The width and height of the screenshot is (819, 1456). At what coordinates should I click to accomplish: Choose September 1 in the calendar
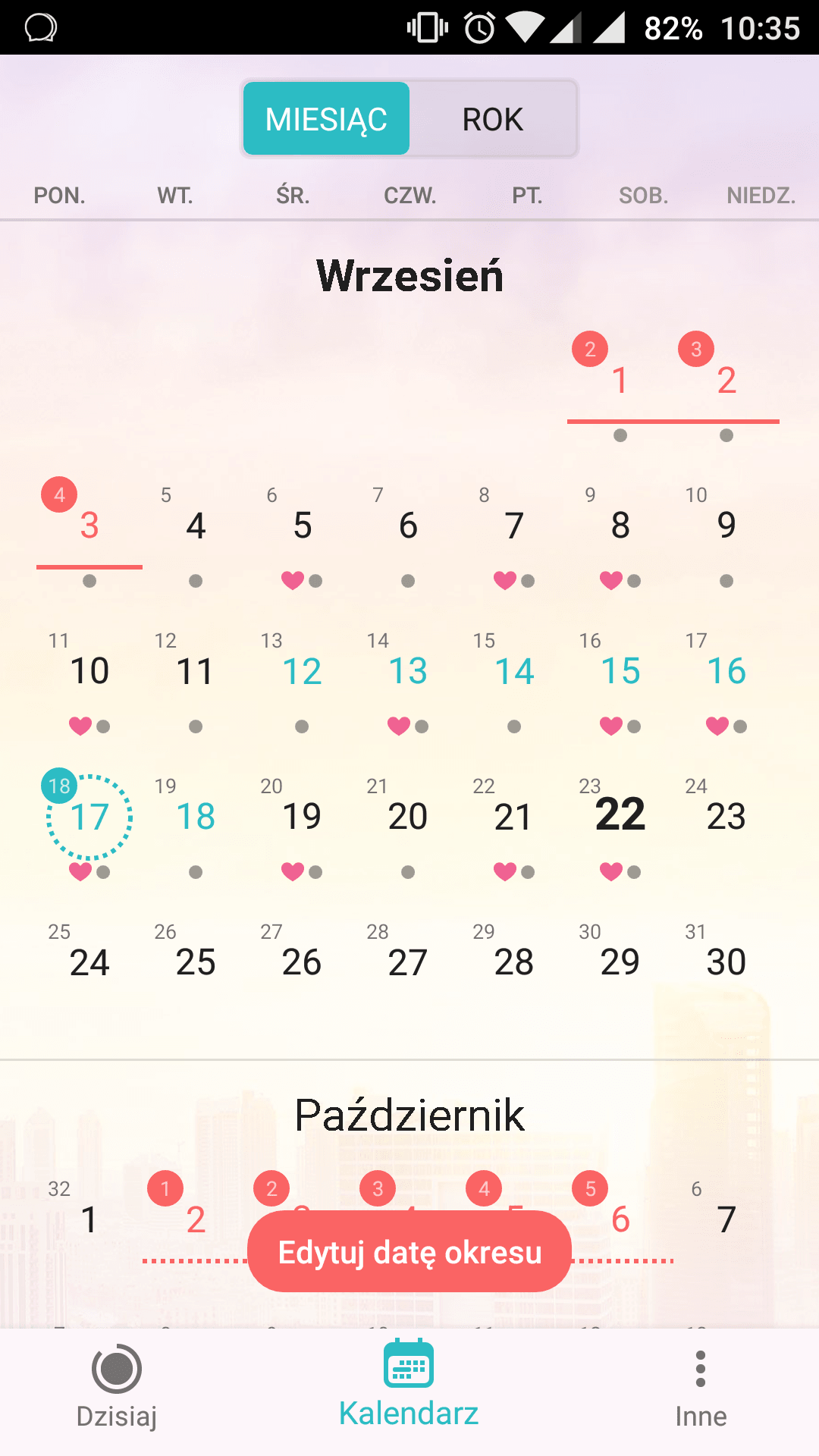[620, 380]
